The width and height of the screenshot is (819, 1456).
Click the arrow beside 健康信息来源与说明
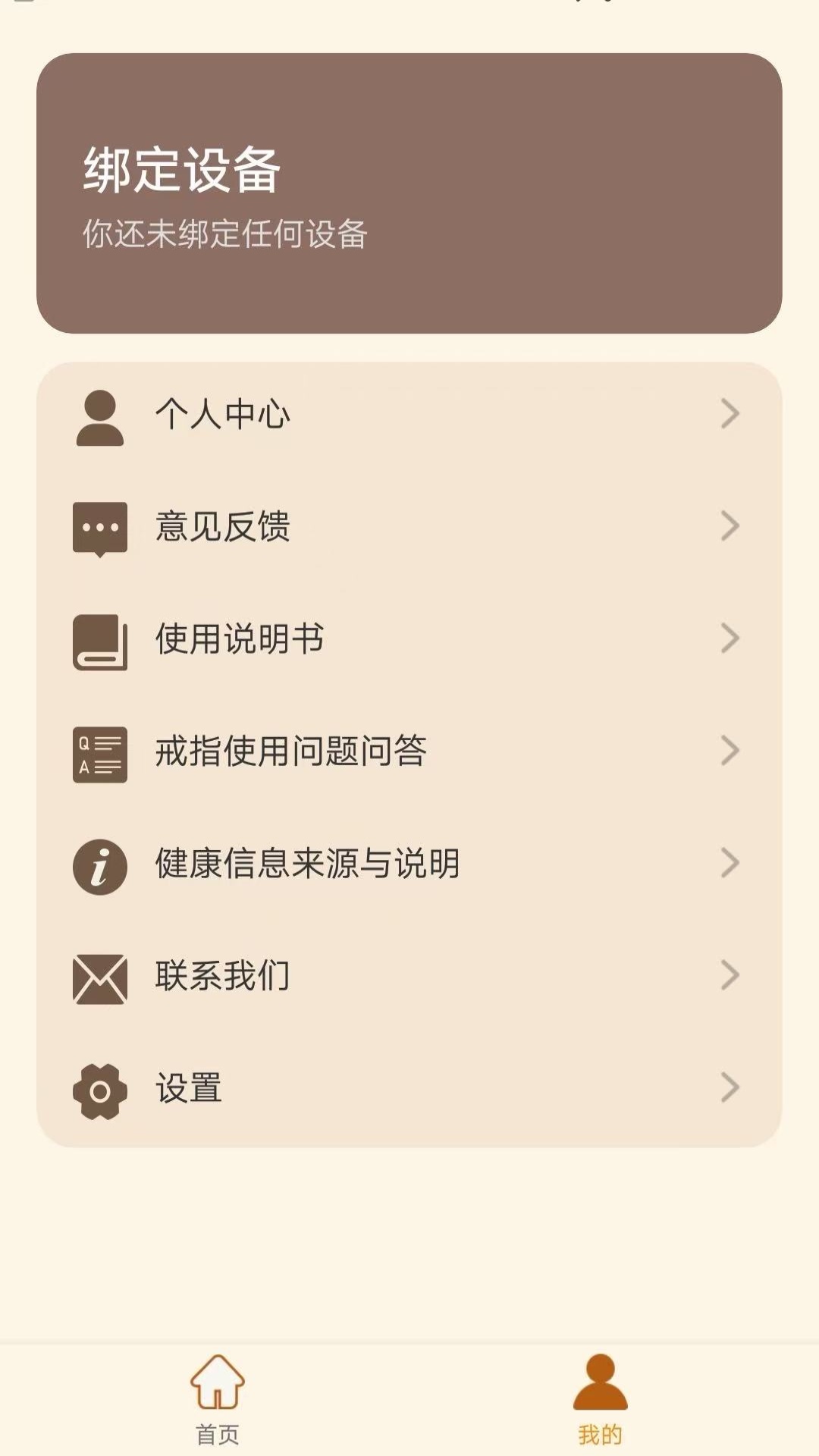(x=729, y=864)
